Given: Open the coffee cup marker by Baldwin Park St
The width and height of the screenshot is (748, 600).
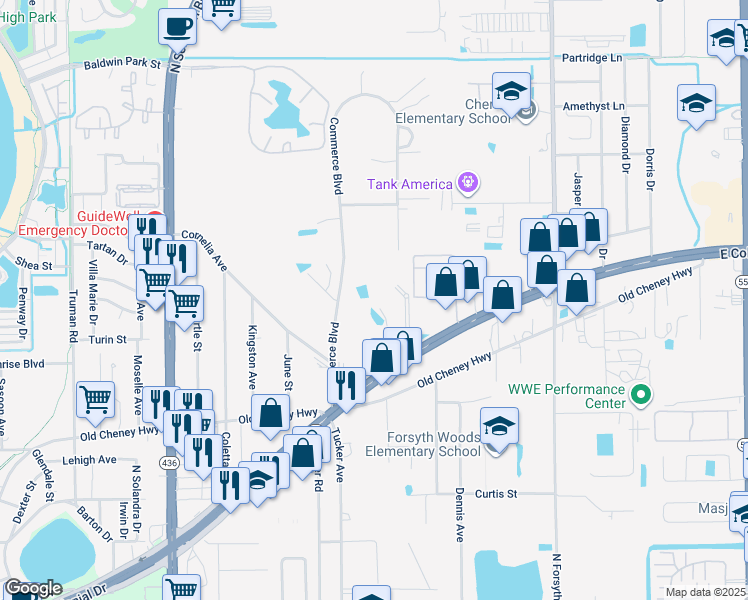Looking at the screenshot, I should pyautogui.click(x=177, y=28).
